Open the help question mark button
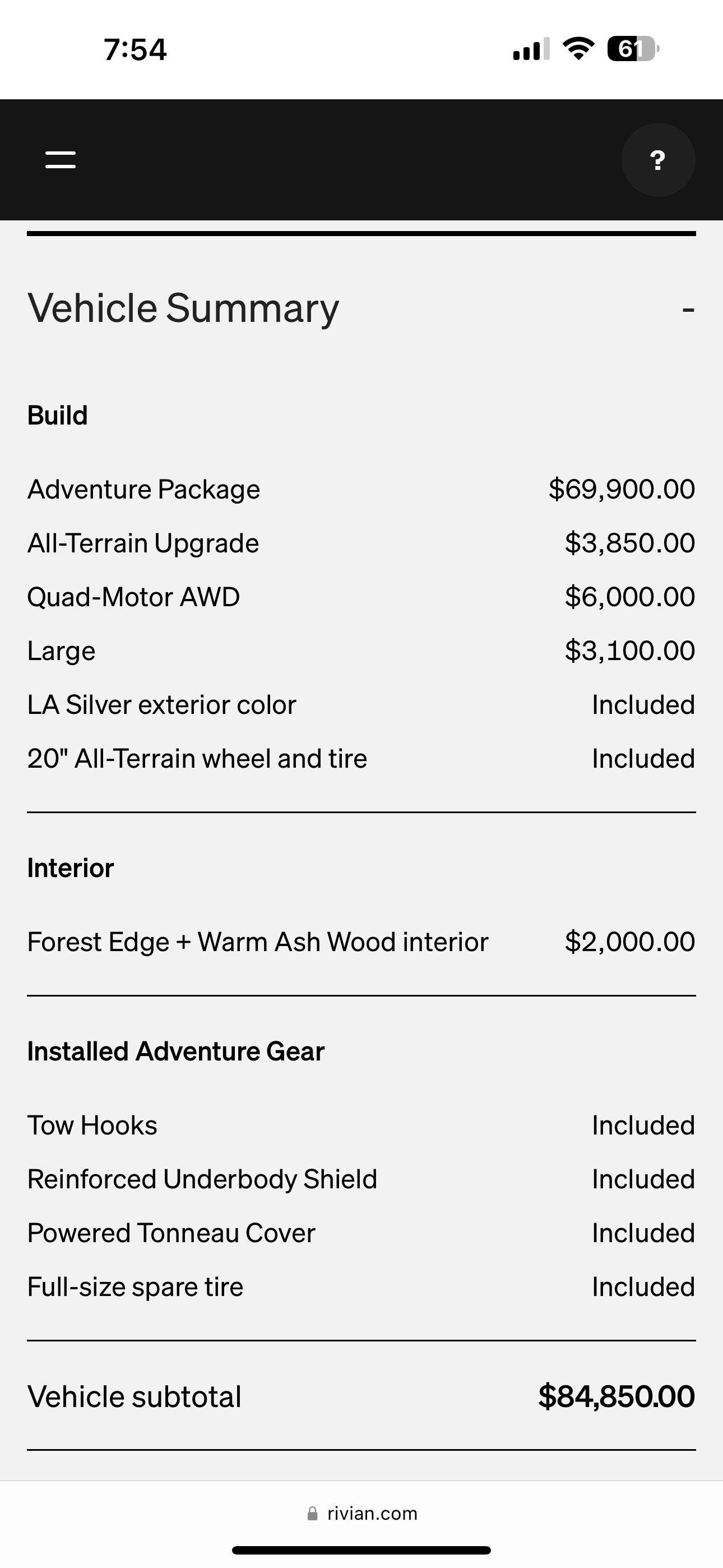The image size is (723, 1568). tap(658, 160)
